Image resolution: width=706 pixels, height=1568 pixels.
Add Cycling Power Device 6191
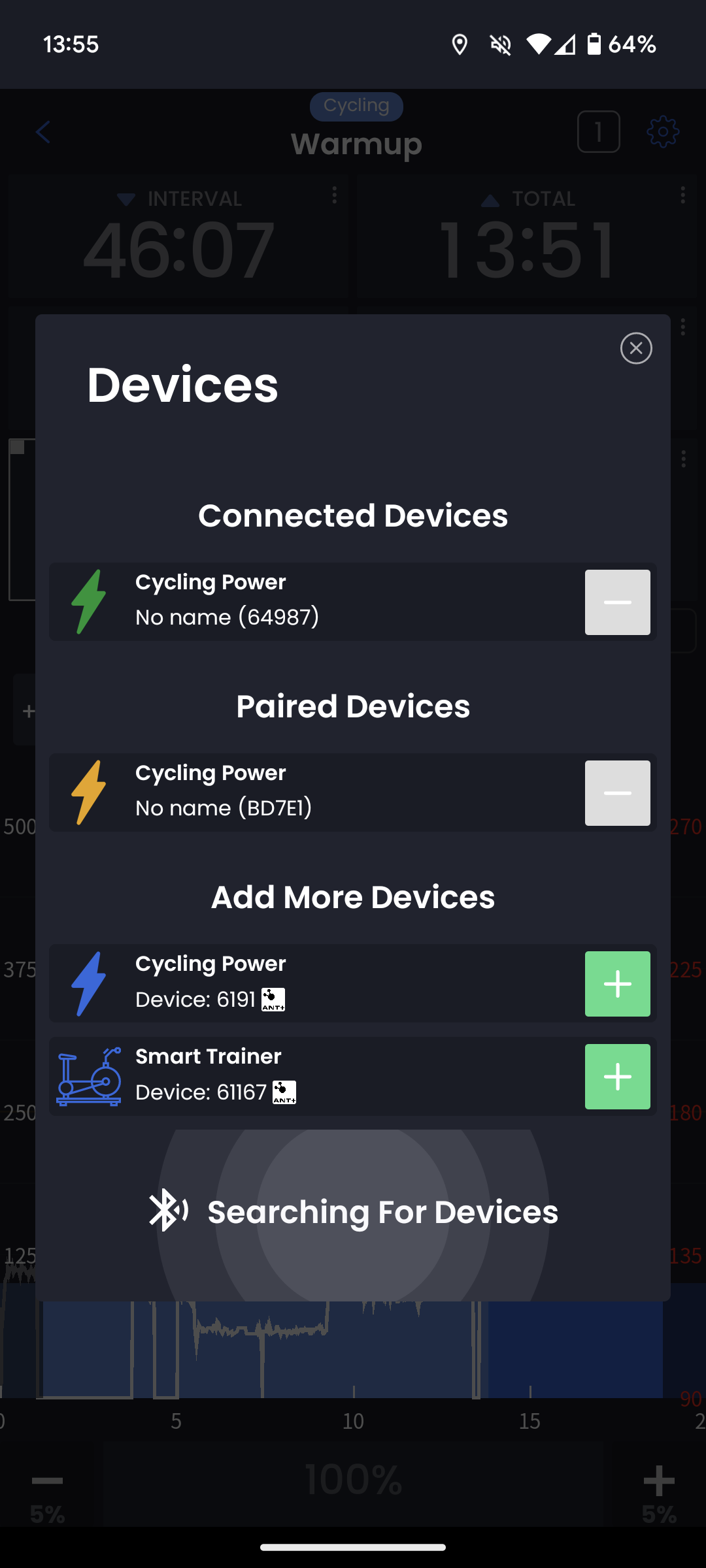[617, 984]
